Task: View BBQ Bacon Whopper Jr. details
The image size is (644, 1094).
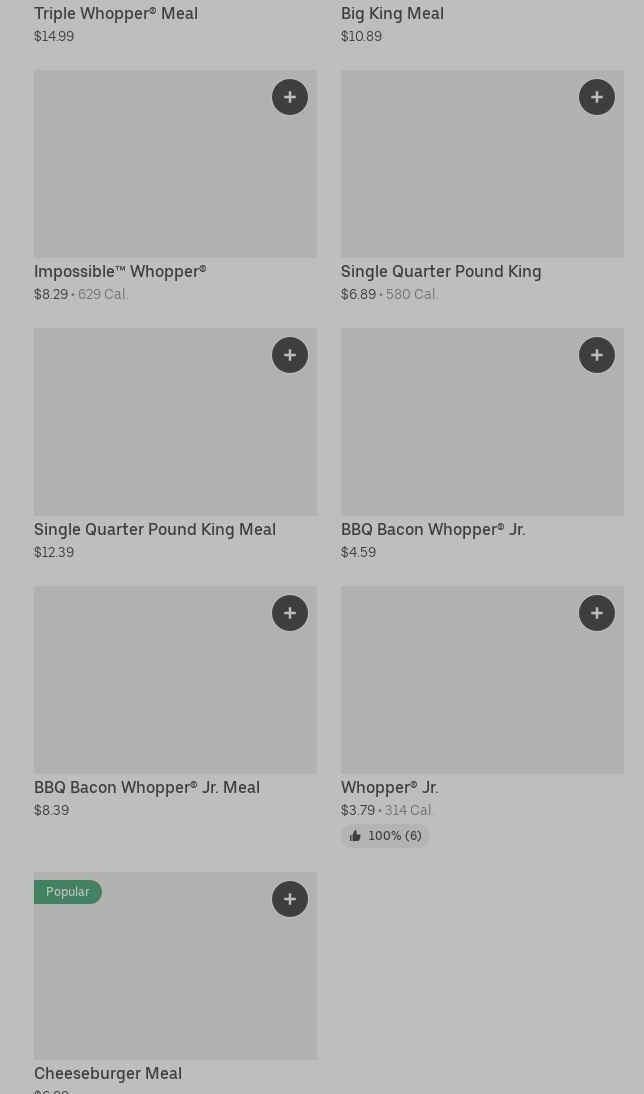Action: point(482,444)
